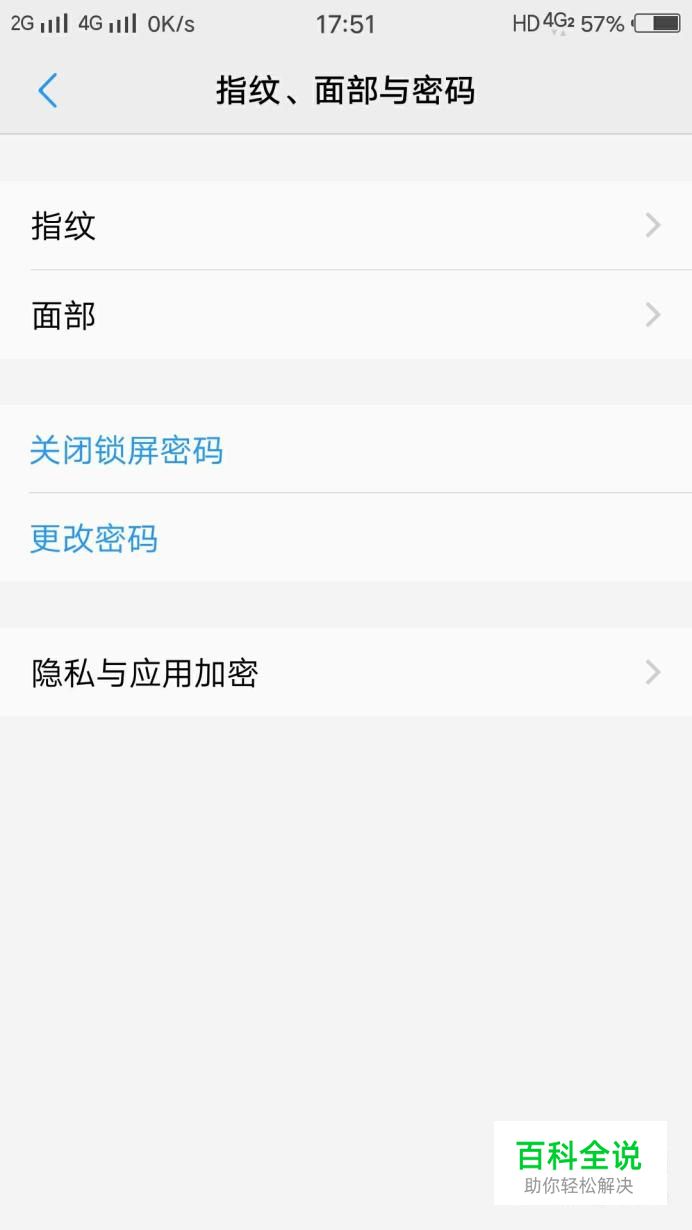
Task: Go back using the top-left arrow
Action: (47, 91)
